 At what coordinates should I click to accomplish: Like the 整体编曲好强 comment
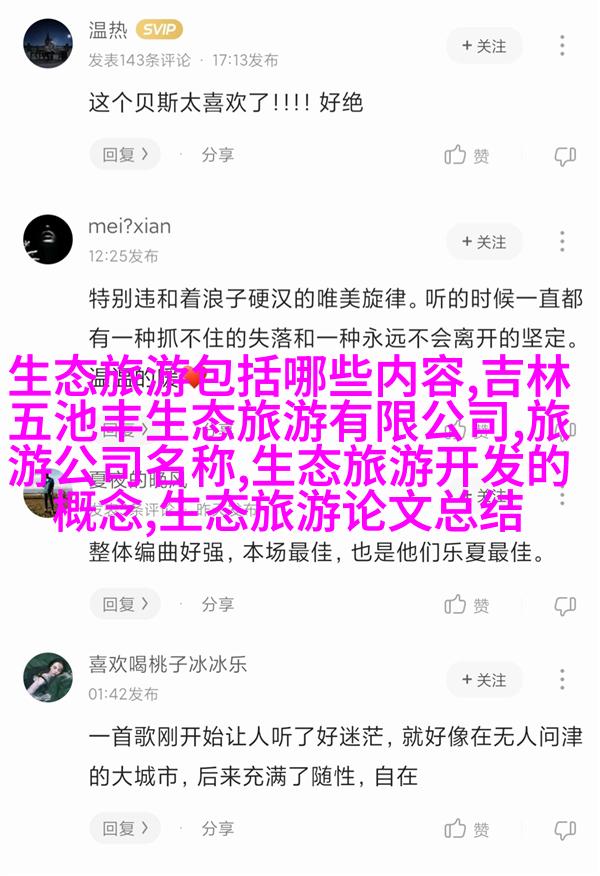tap(467, 604)
